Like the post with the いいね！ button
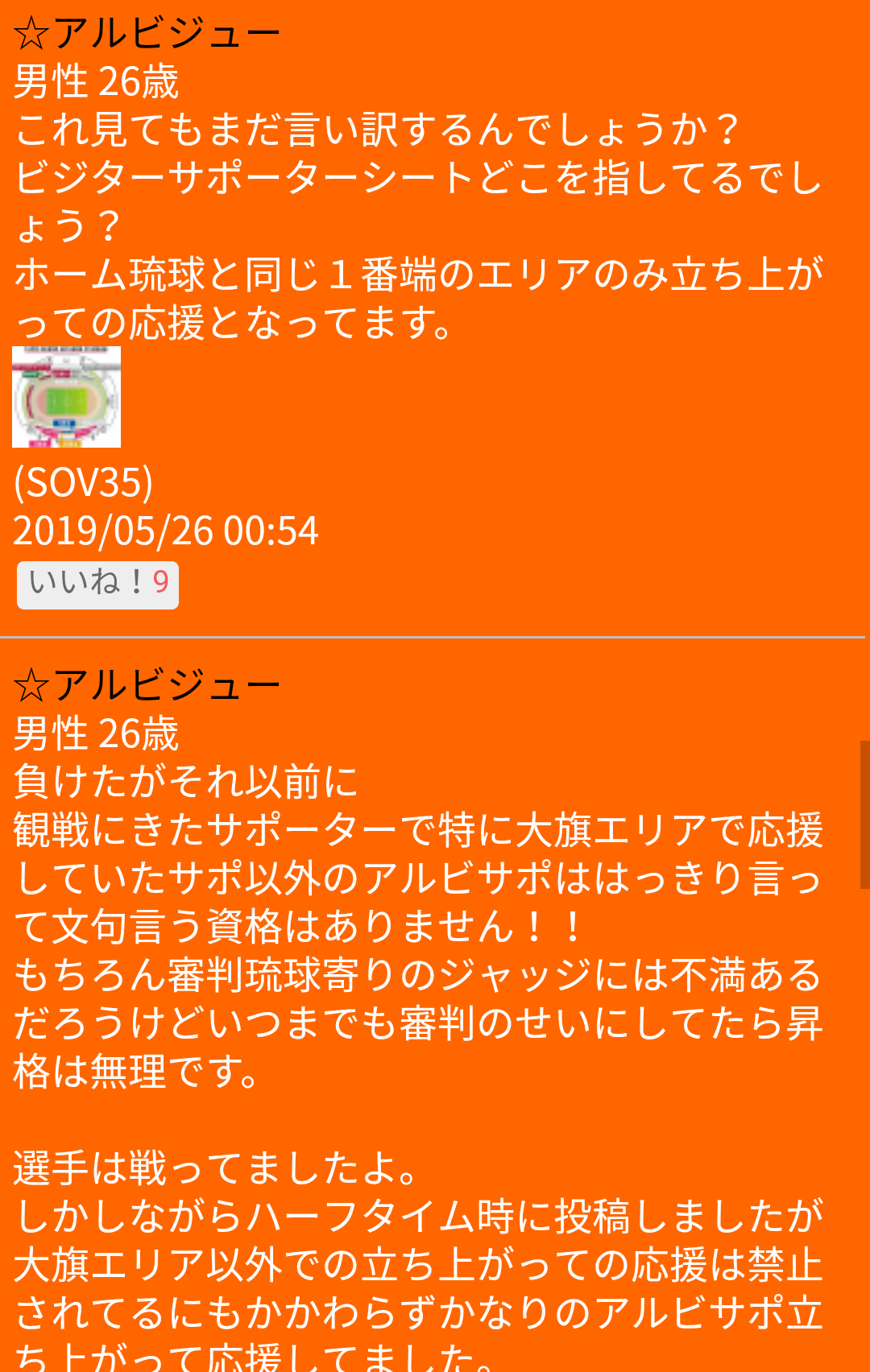Screen dimensions: 870x1372 tap(97, 585)
